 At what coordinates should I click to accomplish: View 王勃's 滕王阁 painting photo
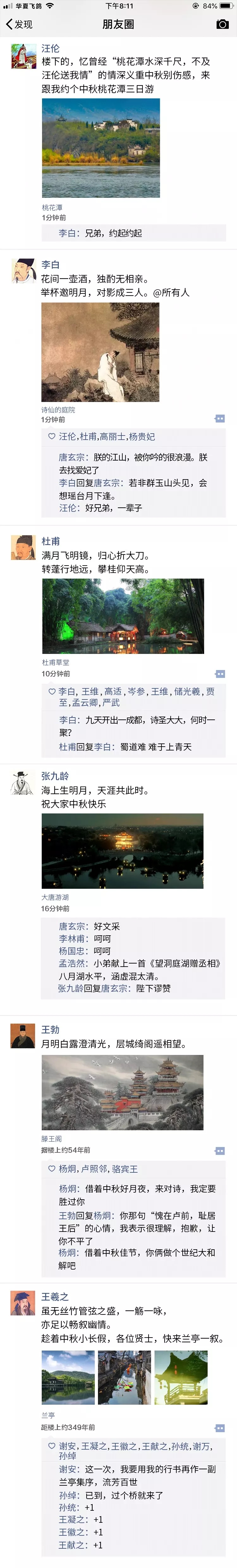(x=122, y=1092)
